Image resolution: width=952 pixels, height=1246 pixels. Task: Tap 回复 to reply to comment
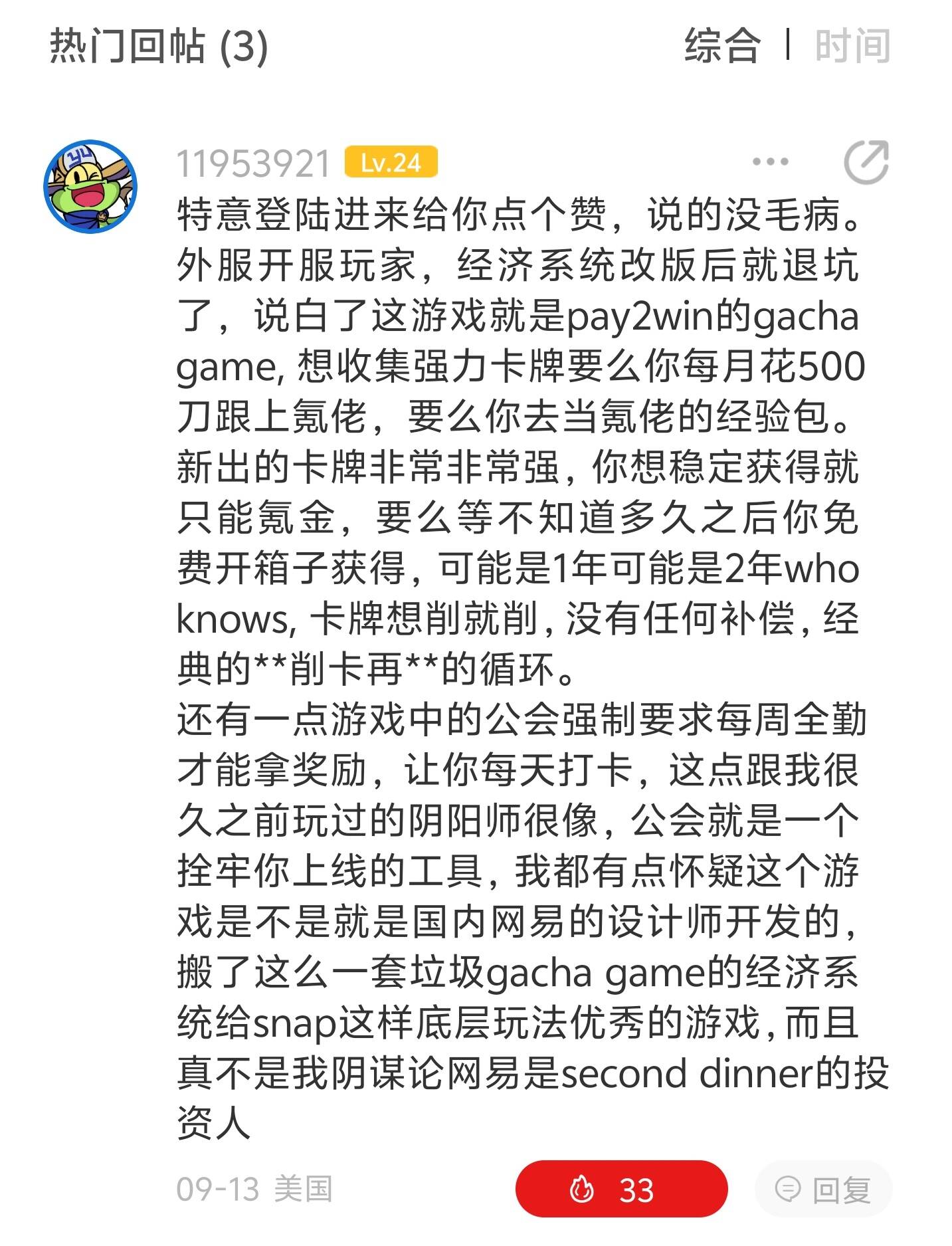tap(823, 1190)
